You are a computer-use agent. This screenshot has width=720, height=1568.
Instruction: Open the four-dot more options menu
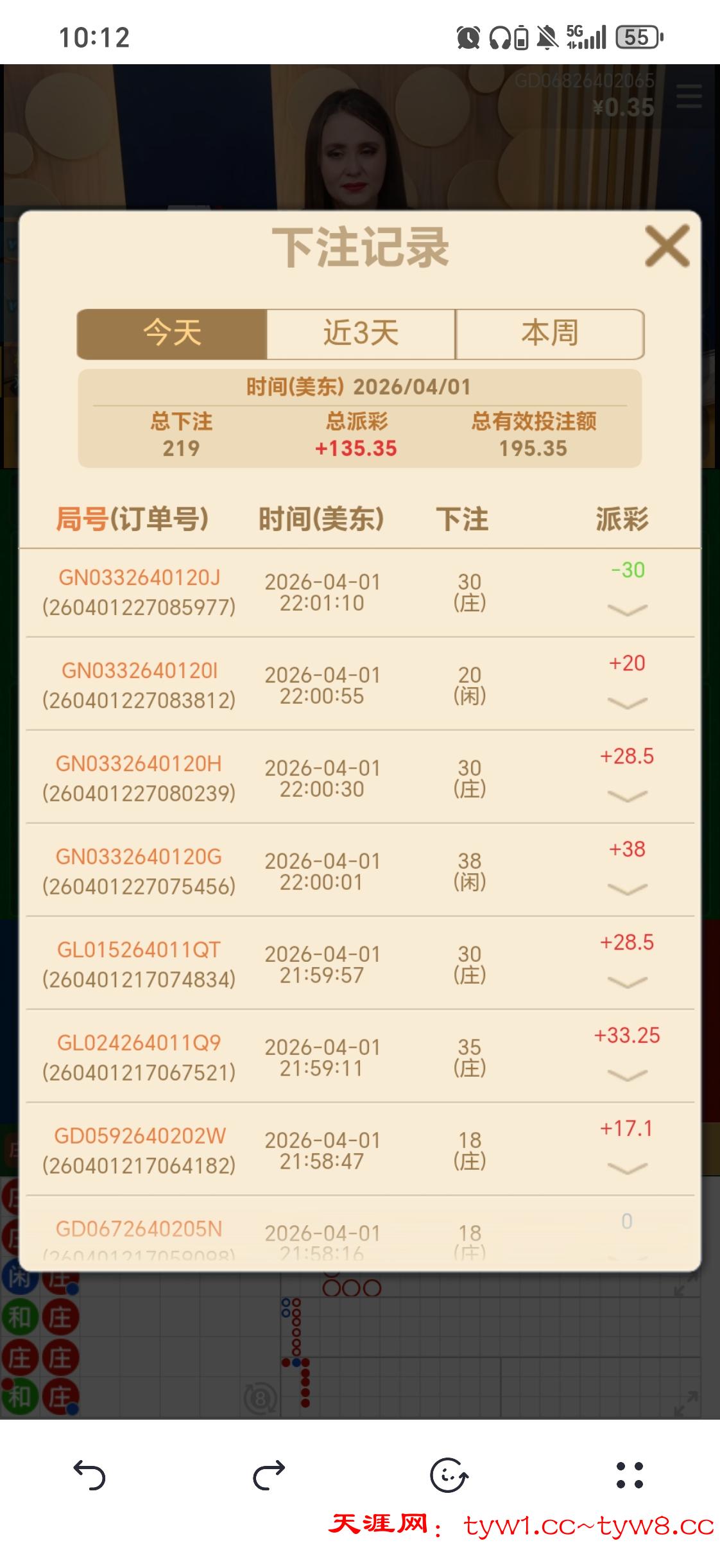(629, 1474)
